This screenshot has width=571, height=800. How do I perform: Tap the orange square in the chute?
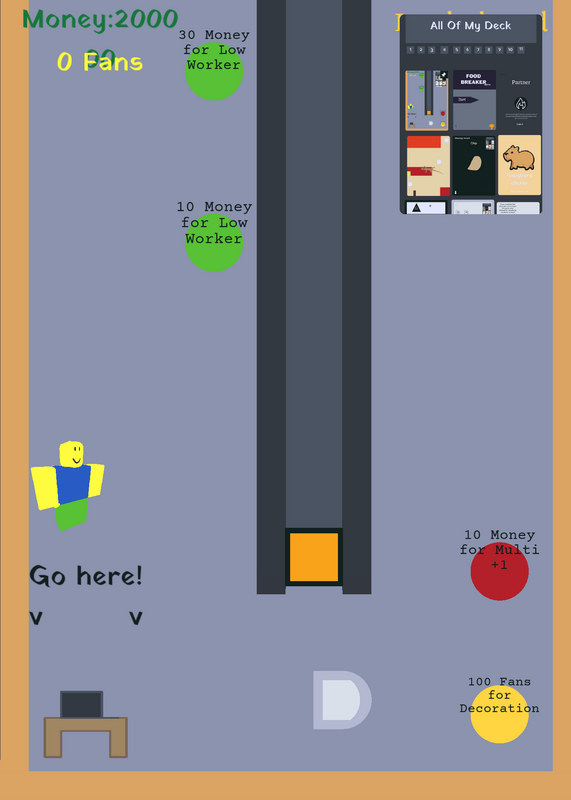pyautogui.click(x=314, y=557)
